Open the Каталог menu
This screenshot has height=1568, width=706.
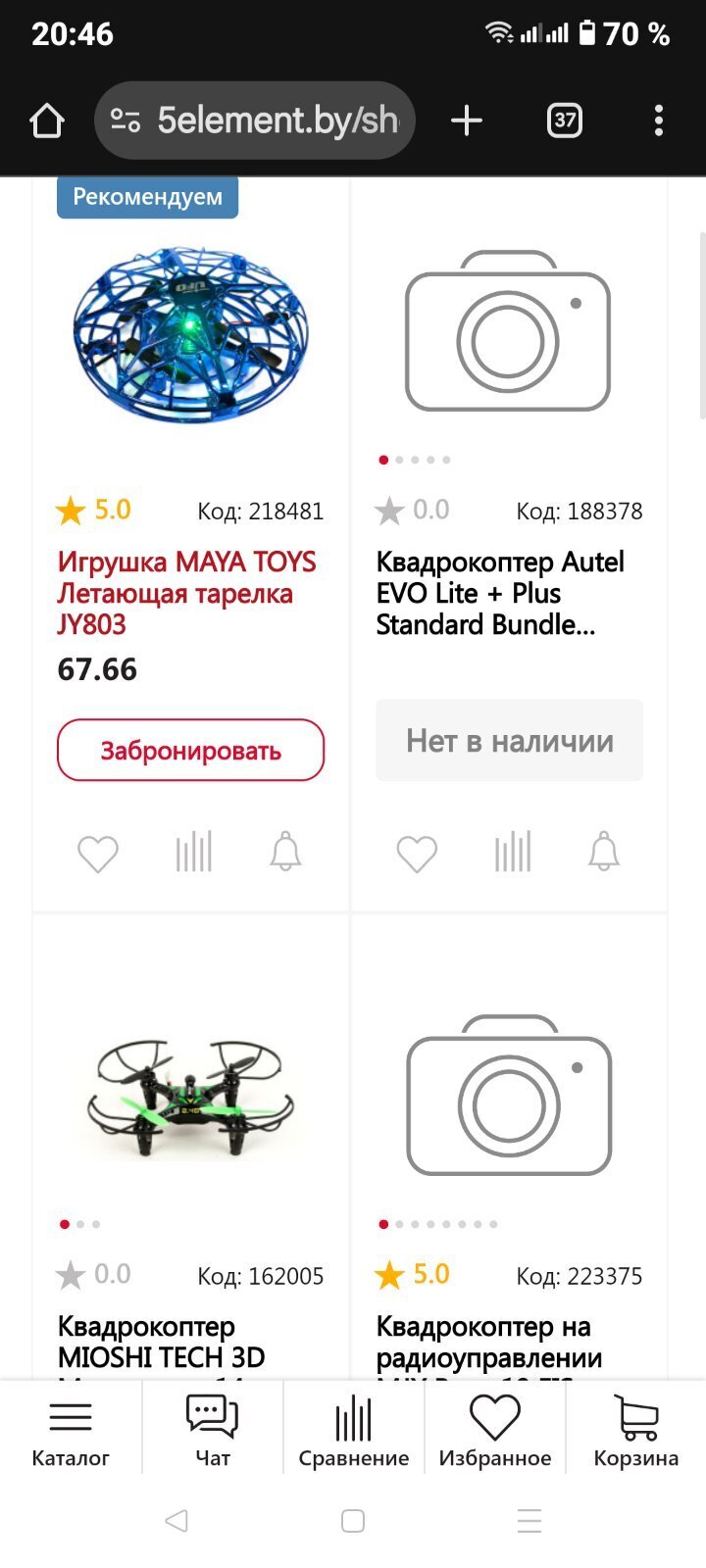click(x=71, y=1431)
